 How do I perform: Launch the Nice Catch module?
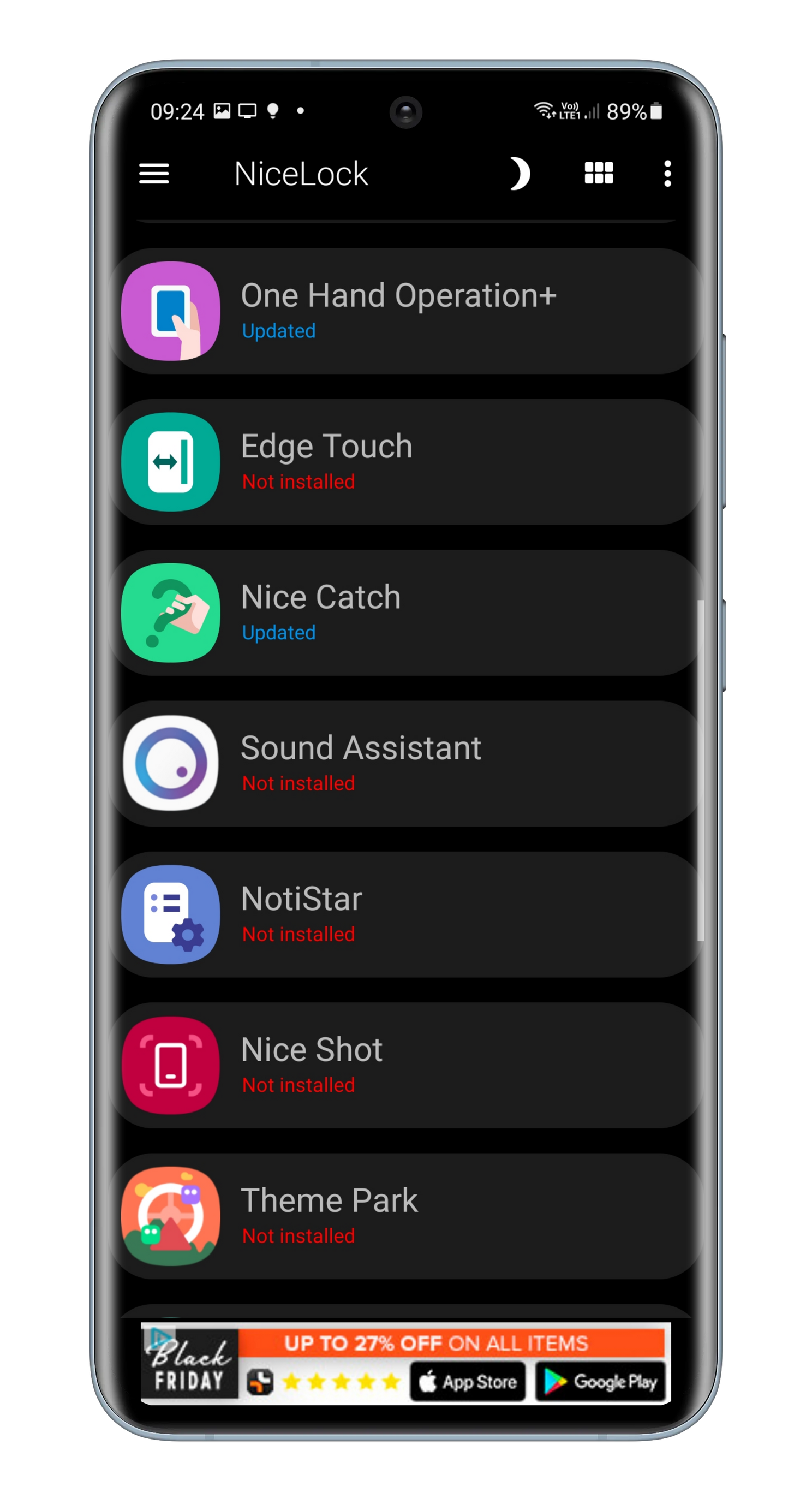405,613
